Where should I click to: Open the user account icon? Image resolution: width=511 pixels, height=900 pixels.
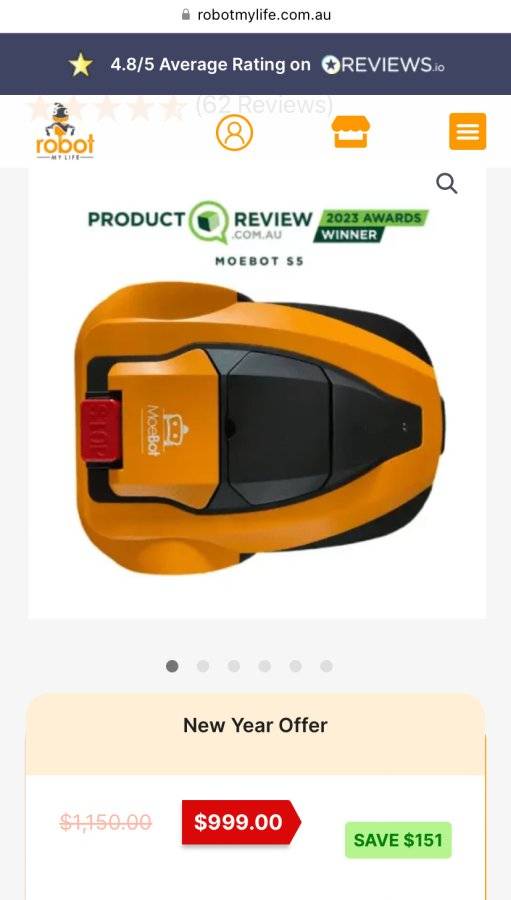[x=234, y=133]
